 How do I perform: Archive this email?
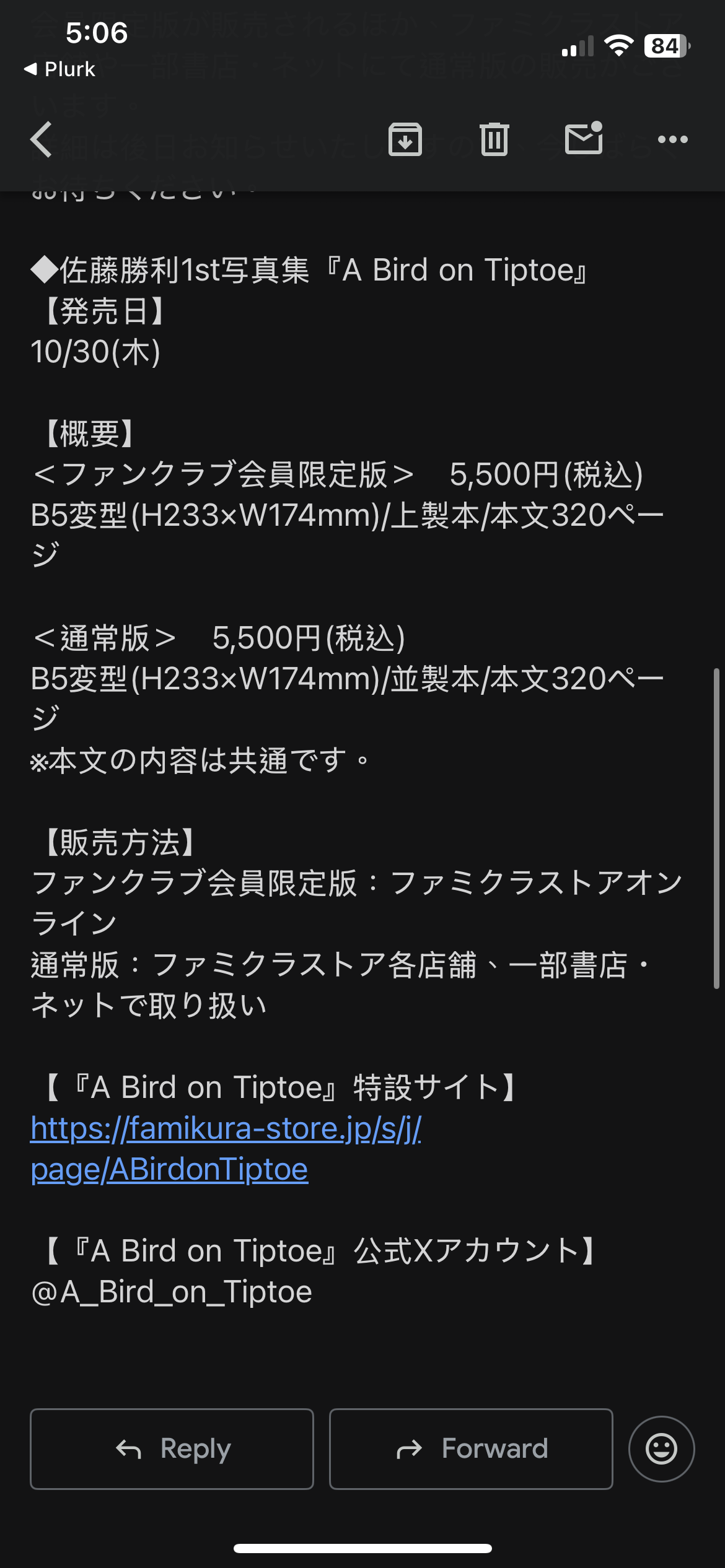click(x=405, y=139)
